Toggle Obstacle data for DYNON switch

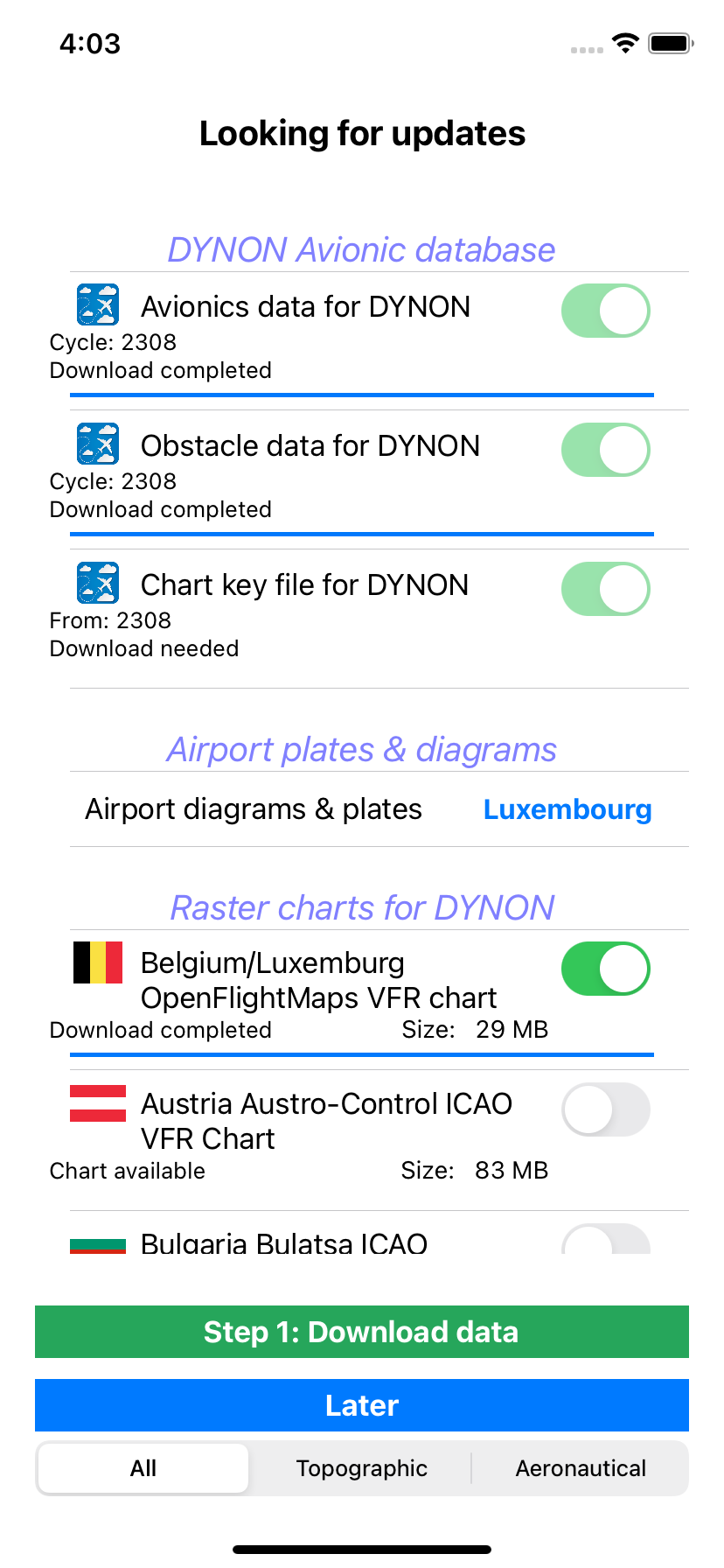point(605,450)
